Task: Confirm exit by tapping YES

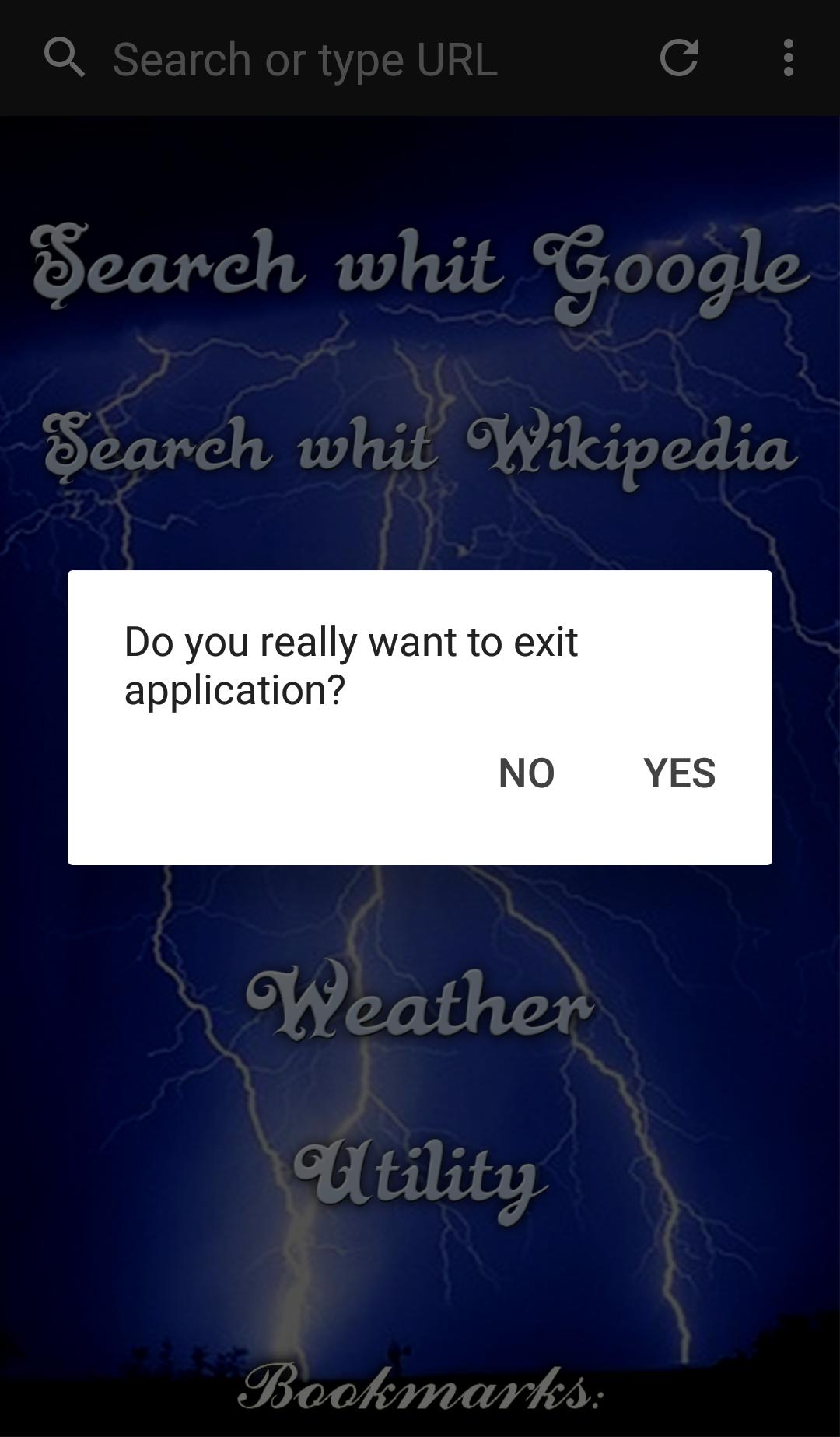Action: tap(679, 773)
